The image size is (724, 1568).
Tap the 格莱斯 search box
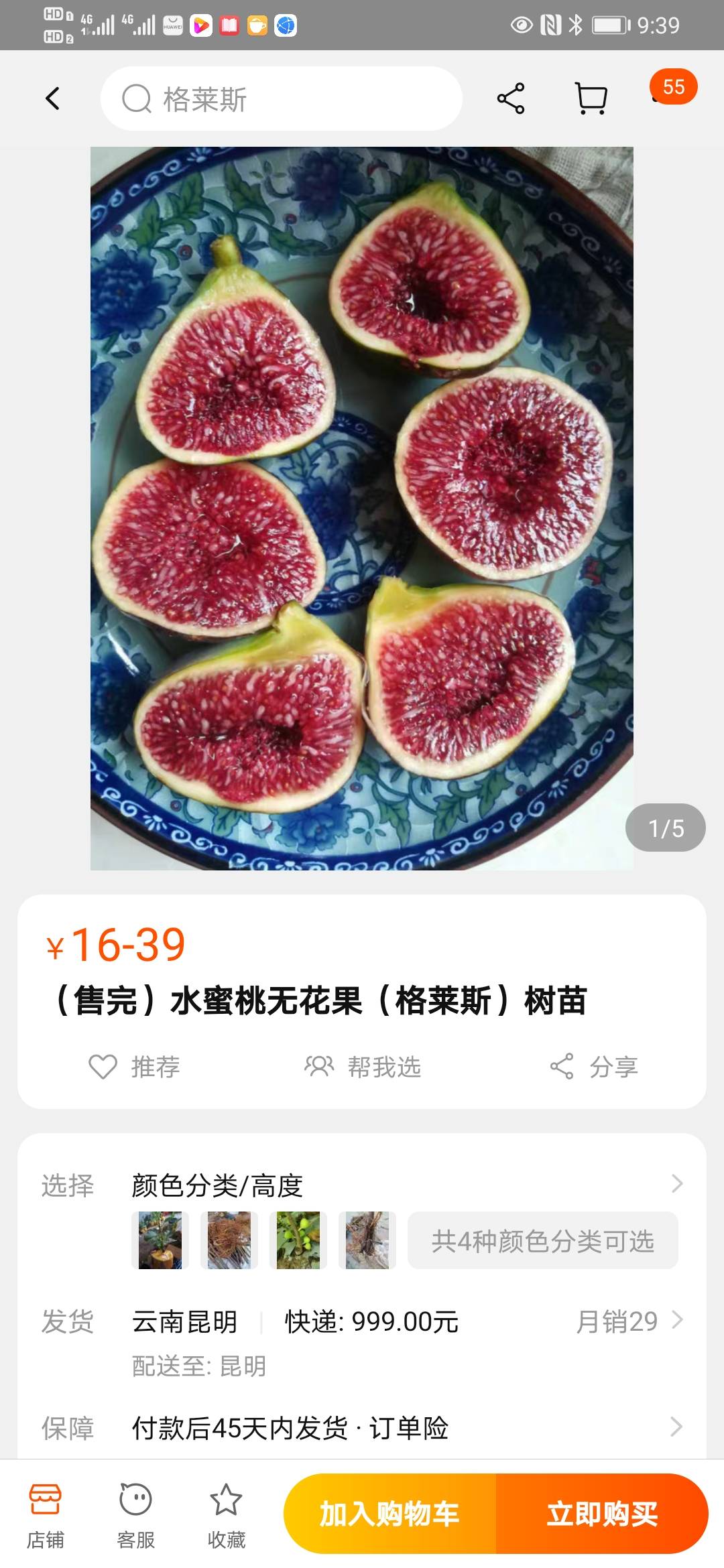tap(282, 99)
